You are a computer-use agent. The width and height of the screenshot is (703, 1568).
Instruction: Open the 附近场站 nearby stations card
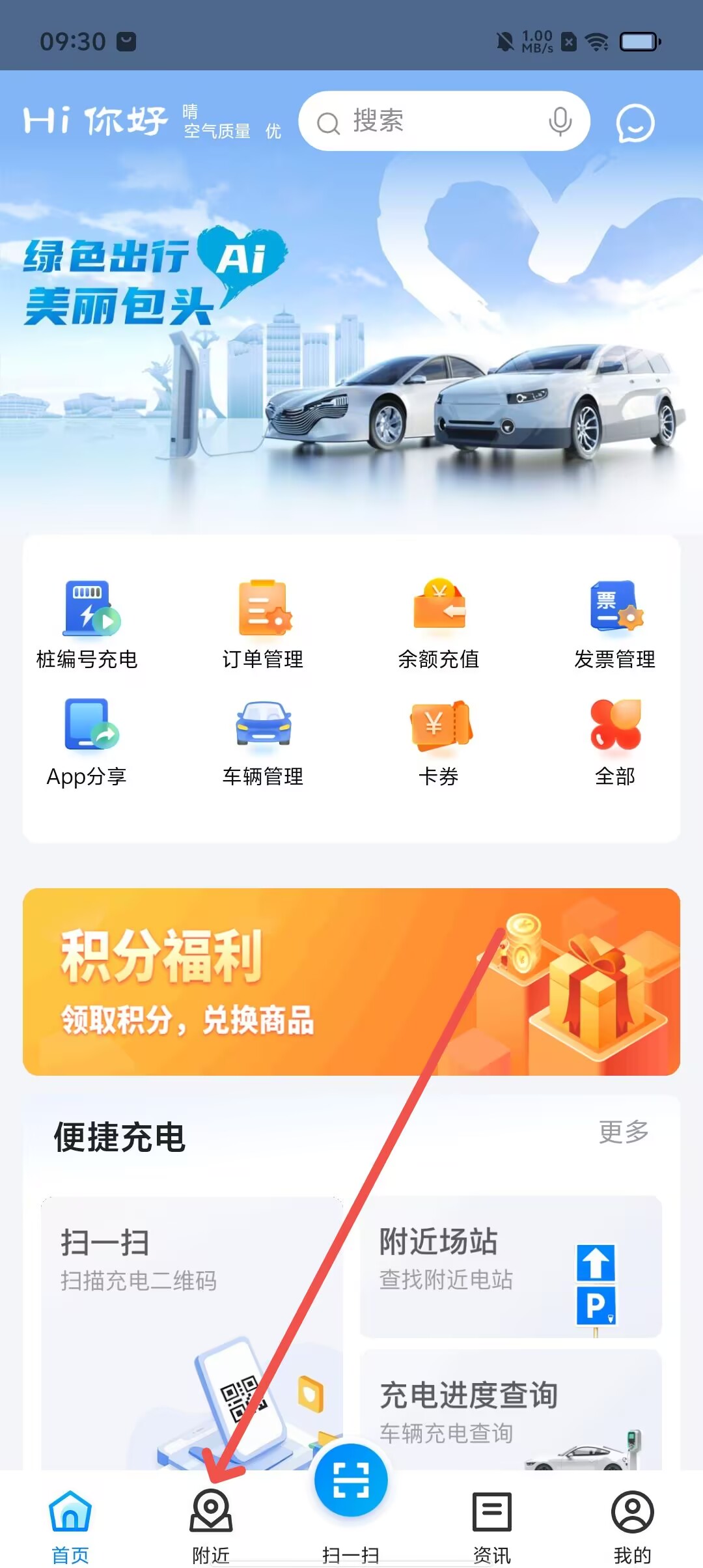[511, 1267]
